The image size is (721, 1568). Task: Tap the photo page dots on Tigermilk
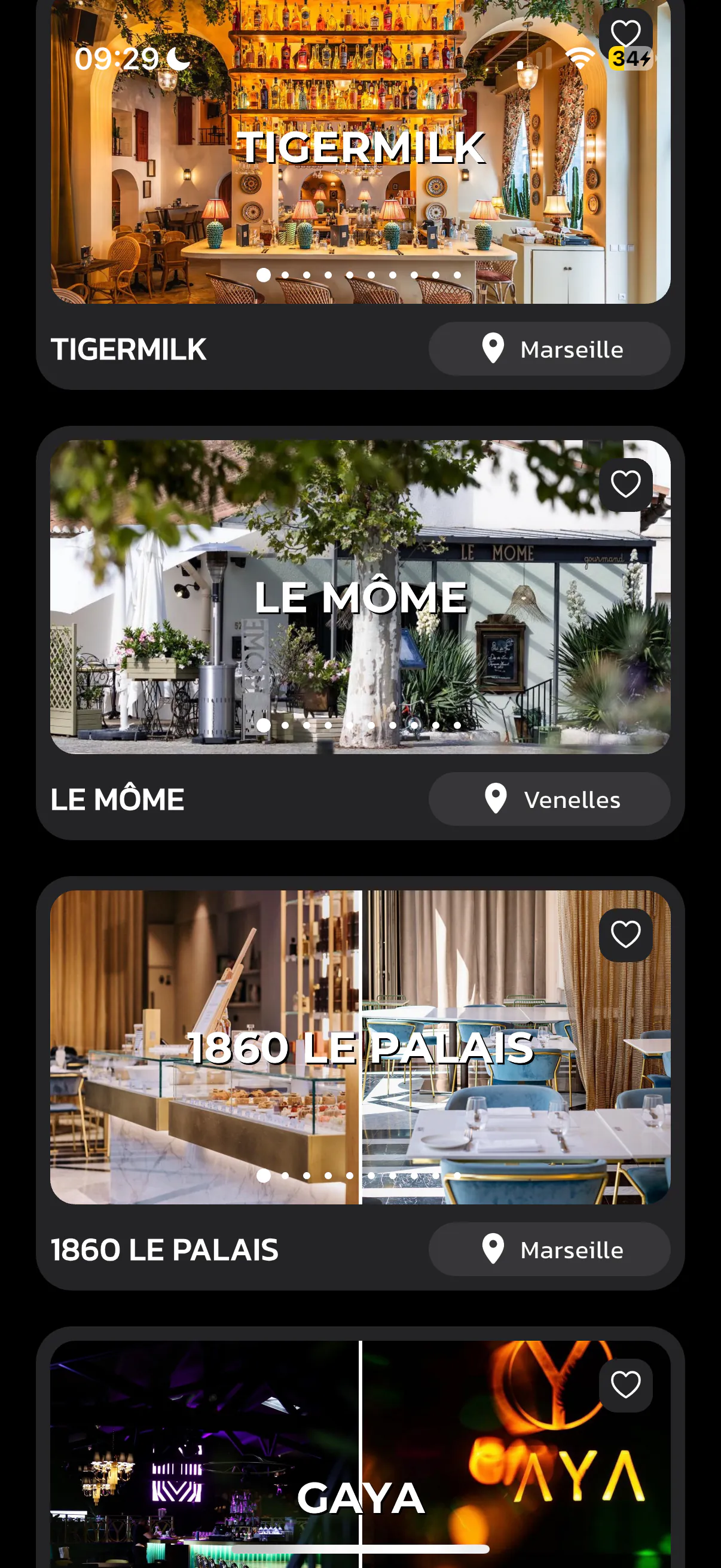click(359, 275)
